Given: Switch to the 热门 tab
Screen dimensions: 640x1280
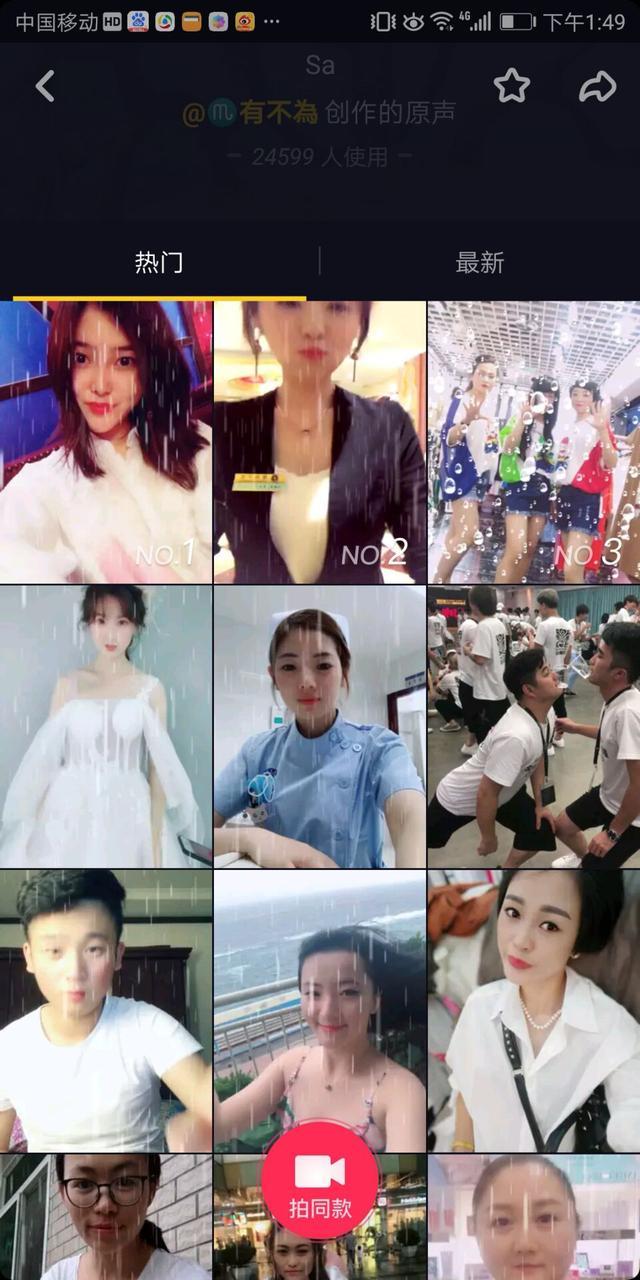Looking at the screenshot, I should (159, 263).
